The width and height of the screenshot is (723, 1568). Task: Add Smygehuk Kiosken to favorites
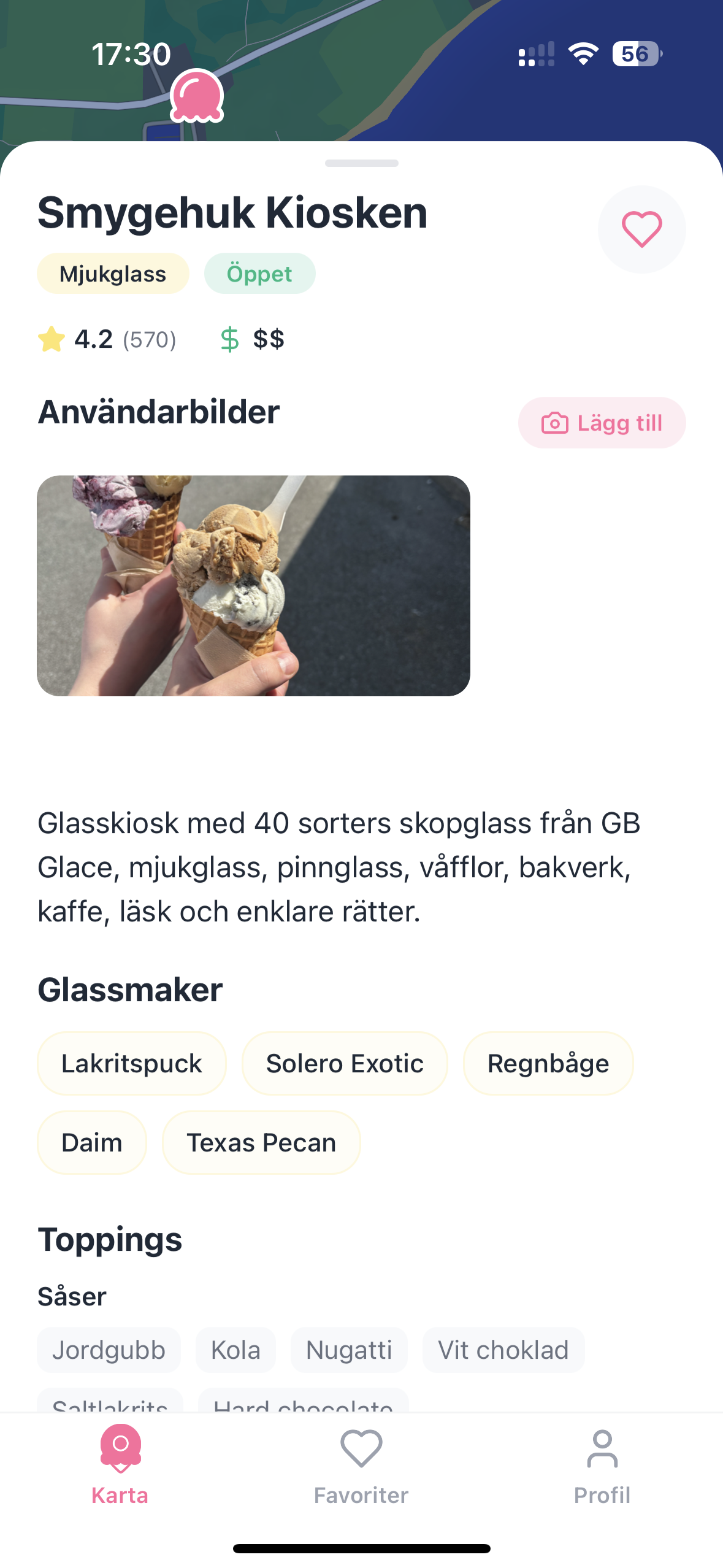(641, 229)
